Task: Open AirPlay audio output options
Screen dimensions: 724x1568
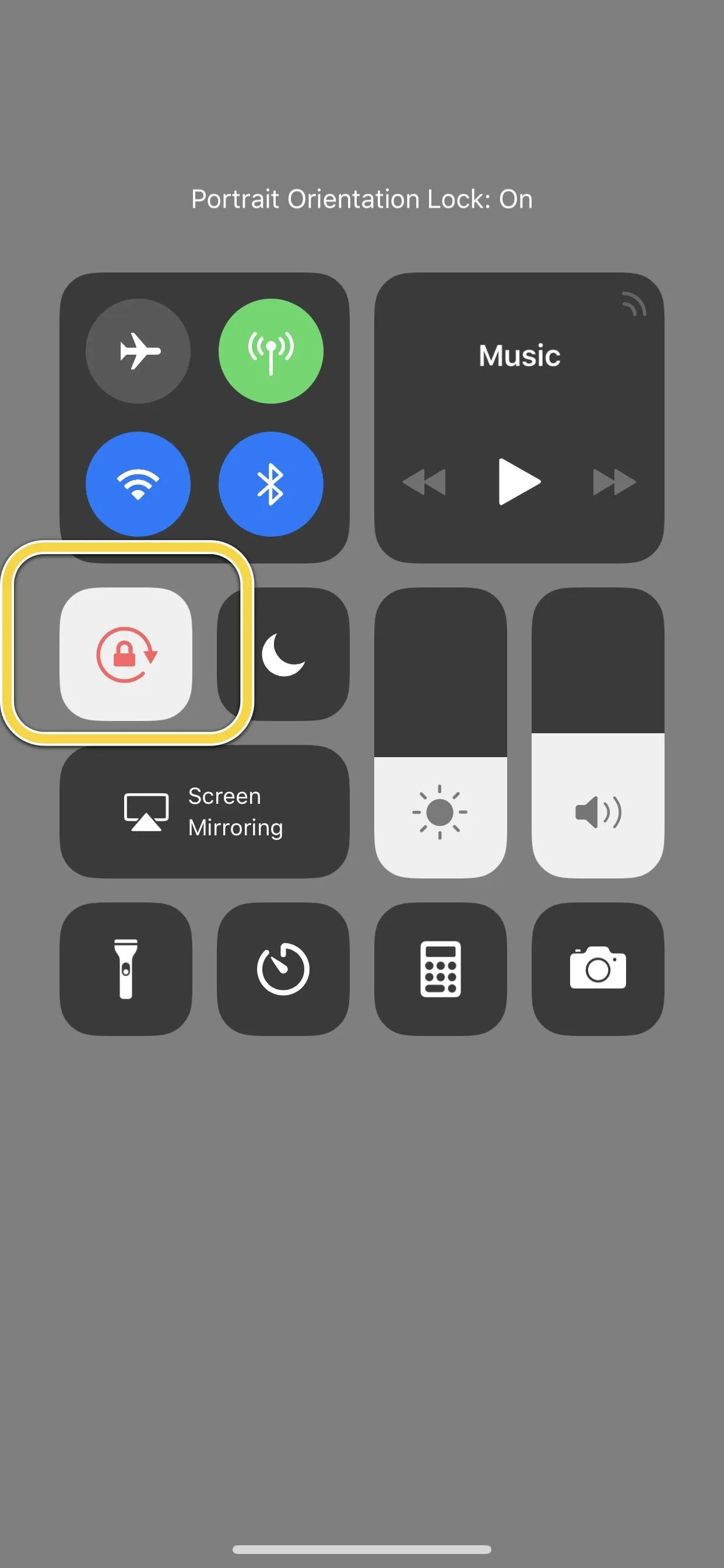Action: tap(633, 304)
